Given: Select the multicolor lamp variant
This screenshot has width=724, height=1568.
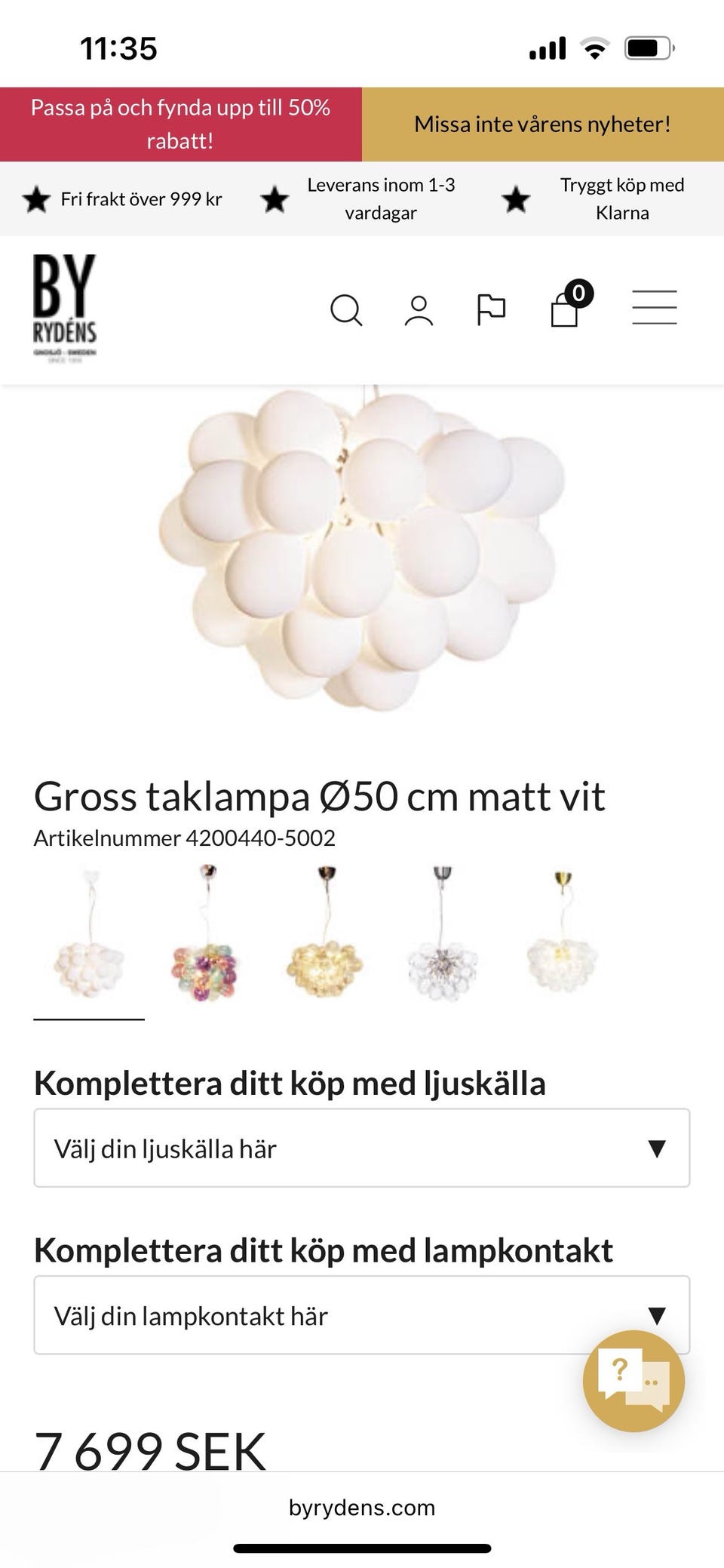Looking at the screenshot, I should [206, 936].
